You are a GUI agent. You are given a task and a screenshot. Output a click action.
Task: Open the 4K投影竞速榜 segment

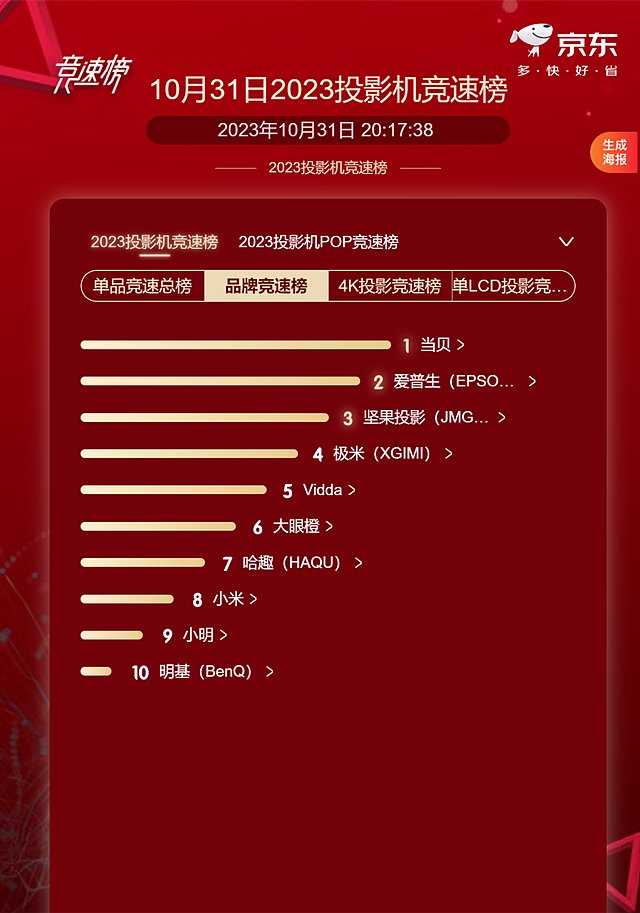[x=390, y=286]
